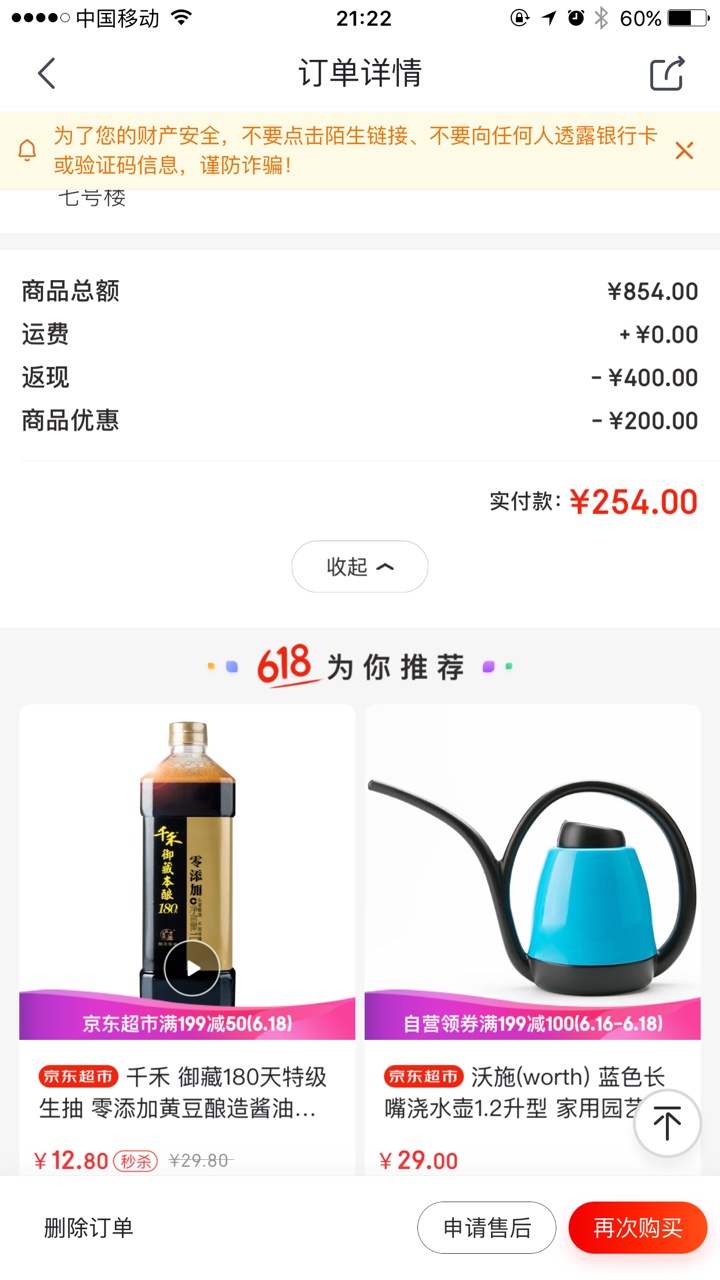The height and width of the screenshot is (1280, 720).
Task: Delete this order via 删除订单
Action: pyautogui.click(x=88, y=1228)
